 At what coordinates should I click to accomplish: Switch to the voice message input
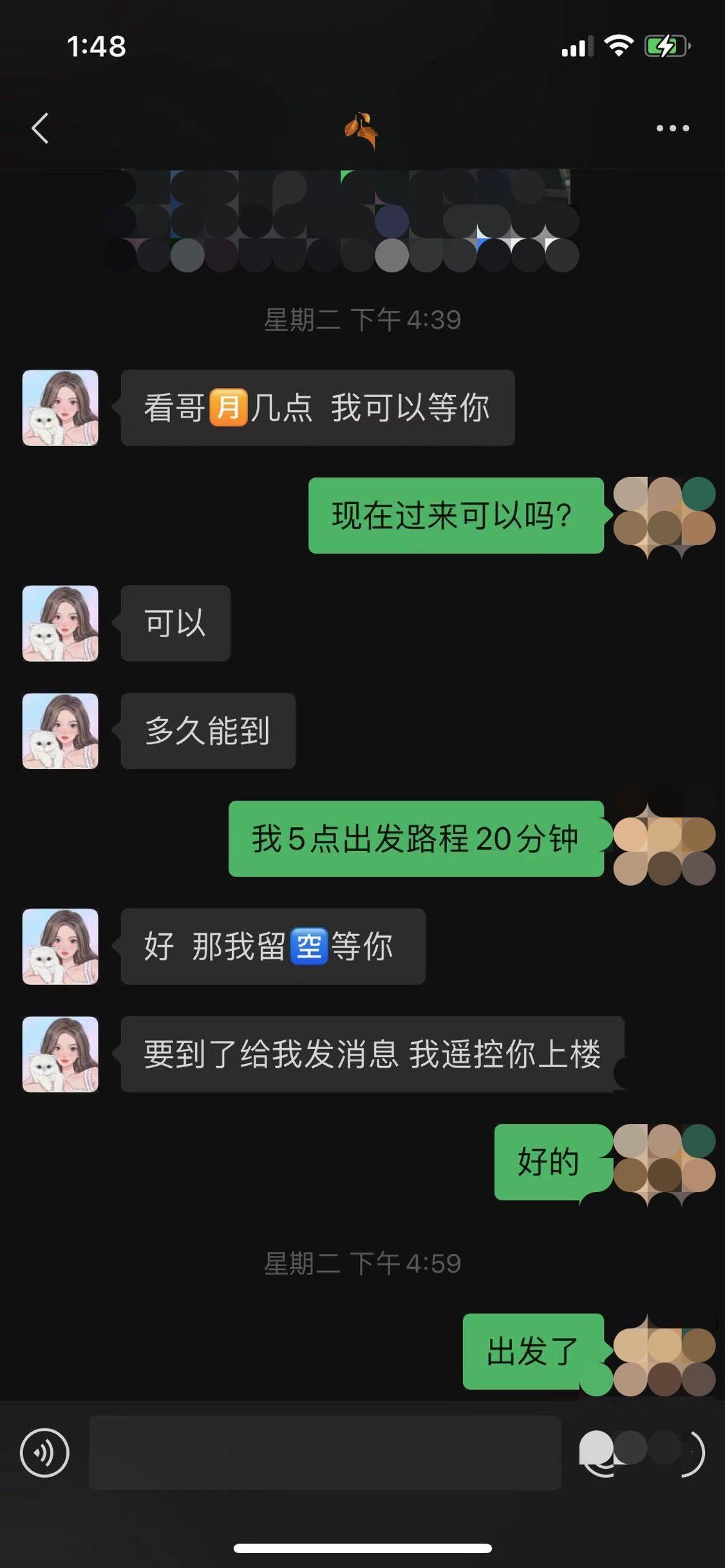tap(44, 1453)
